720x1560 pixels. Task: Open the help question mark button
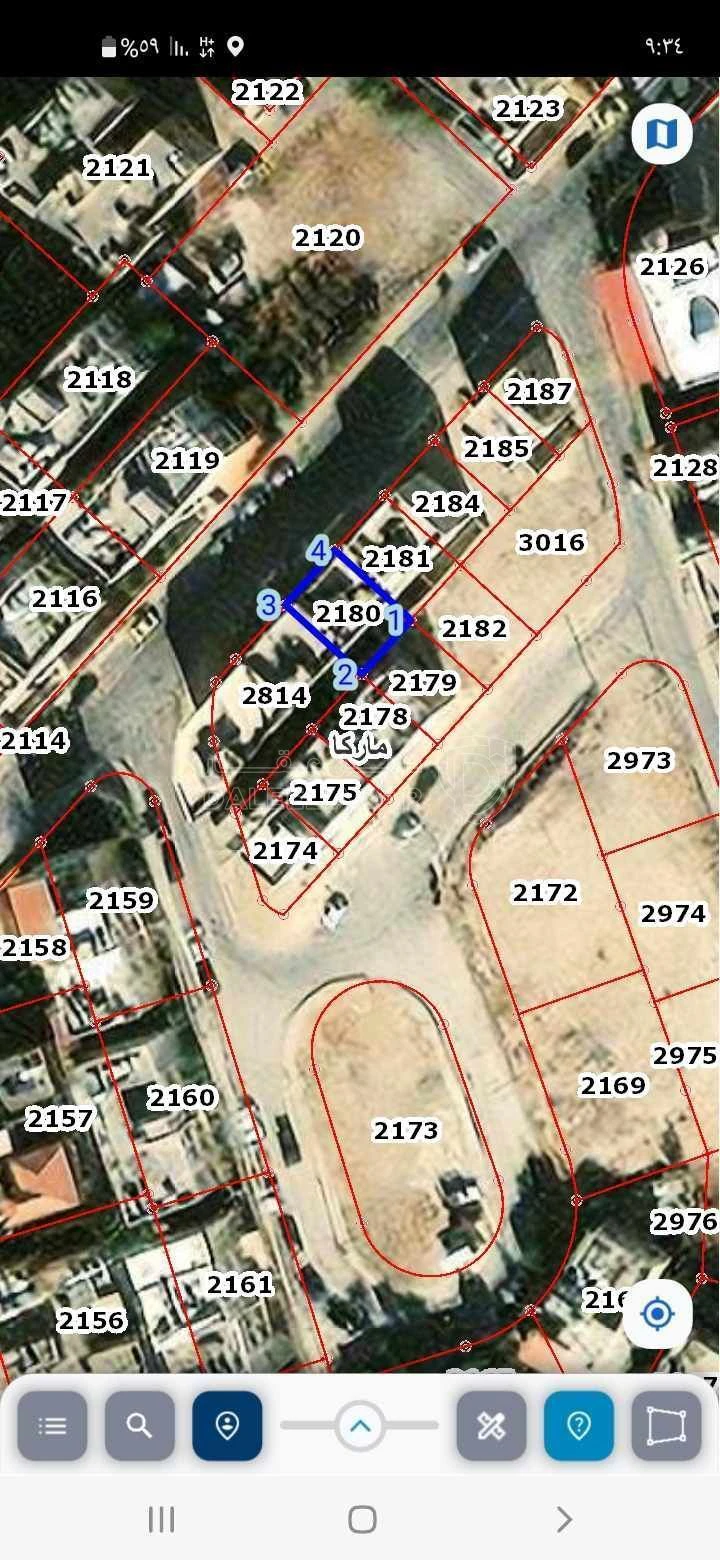pos(579,1426)
